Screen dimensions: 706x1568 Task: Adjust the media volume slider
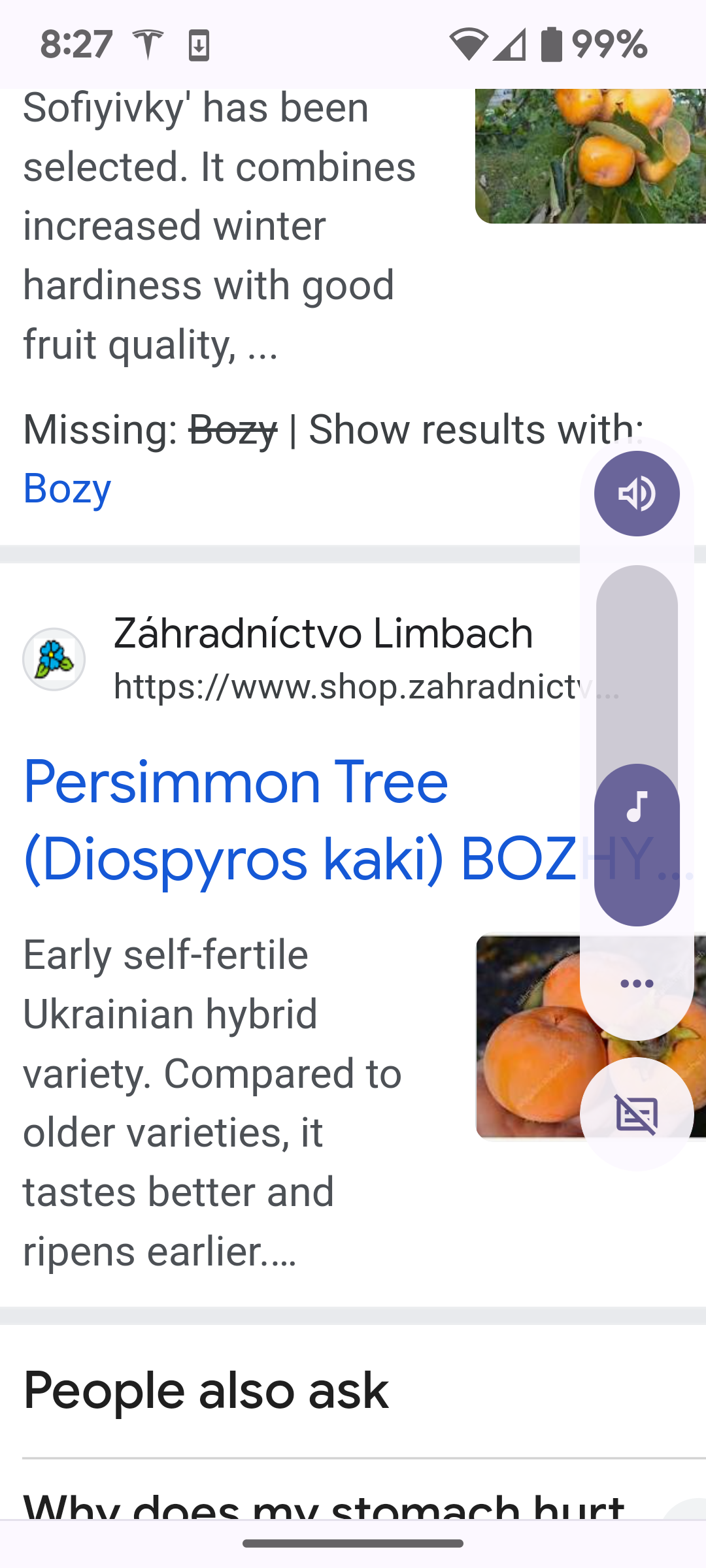coord(637,745)
